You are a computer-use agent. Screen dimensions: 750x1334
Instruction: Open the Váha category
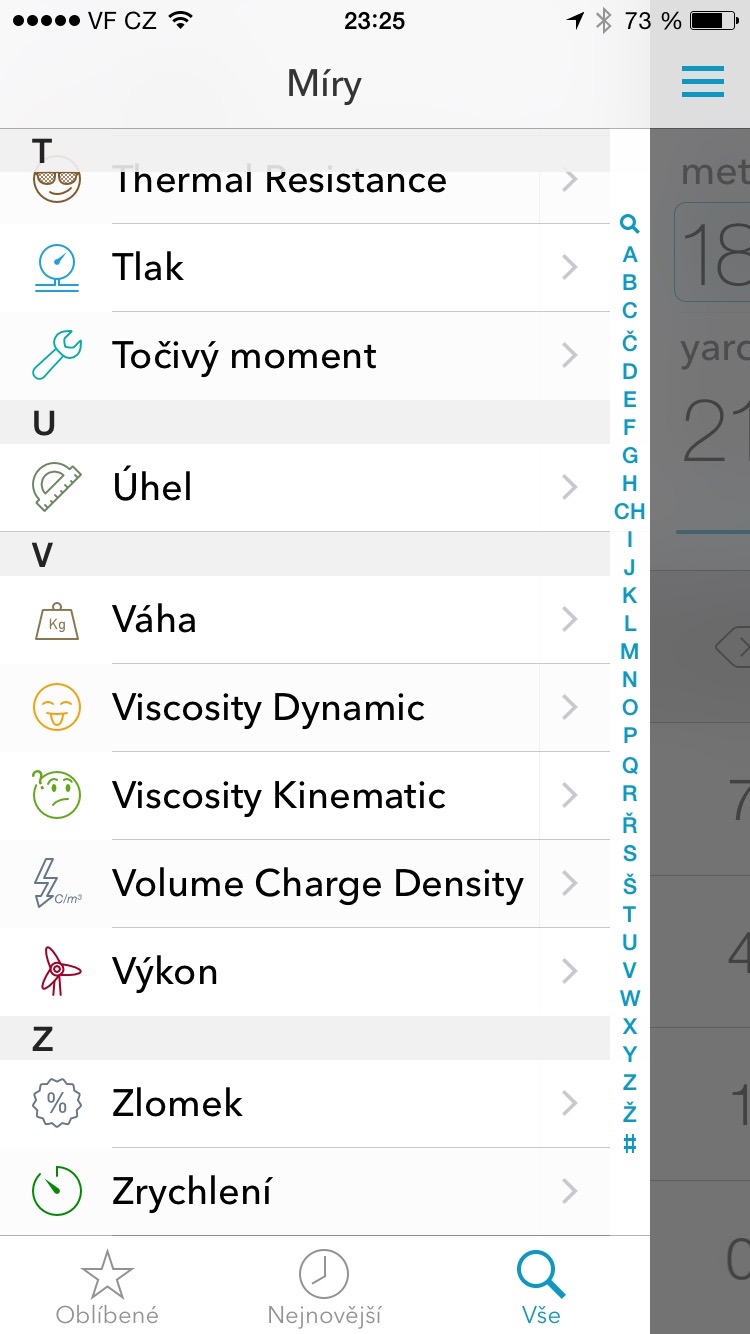300,620
